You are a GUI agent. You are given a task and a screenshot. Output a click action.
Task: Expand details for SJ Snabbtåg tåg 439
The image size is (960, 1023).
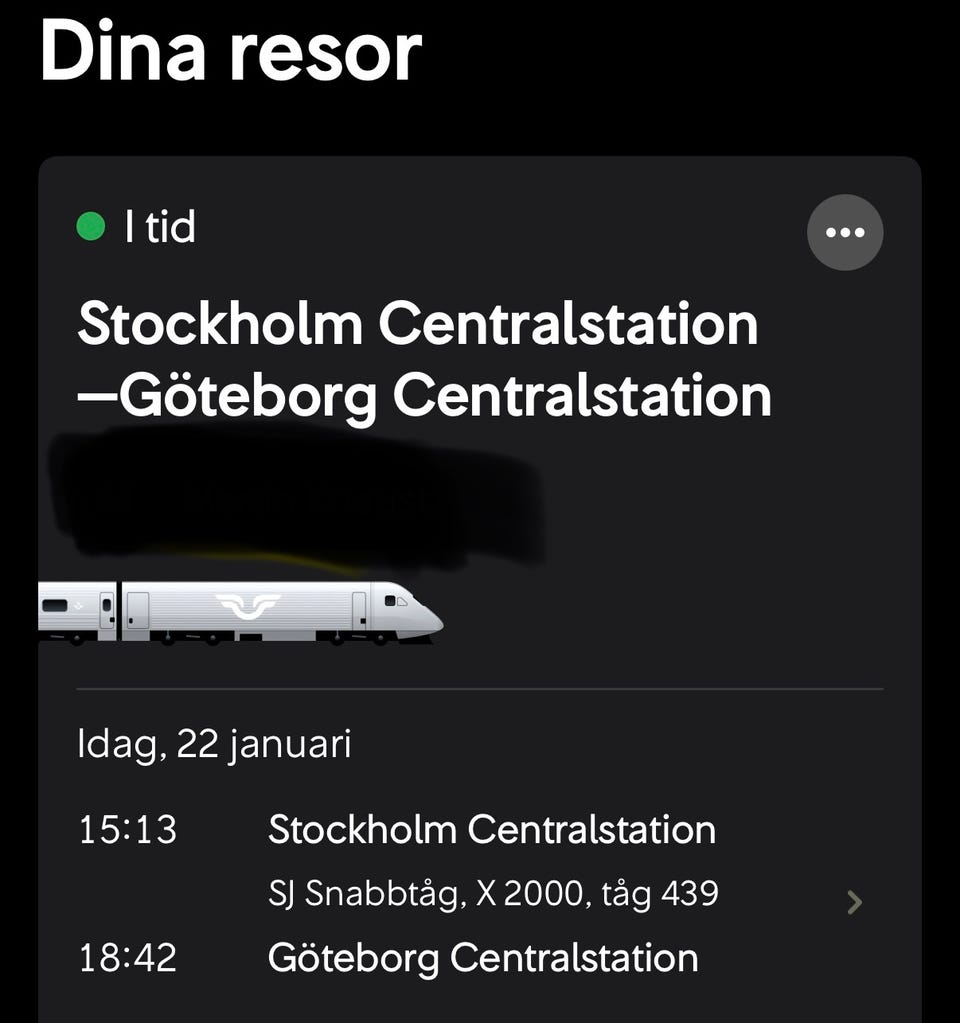[x=854, y=903]
